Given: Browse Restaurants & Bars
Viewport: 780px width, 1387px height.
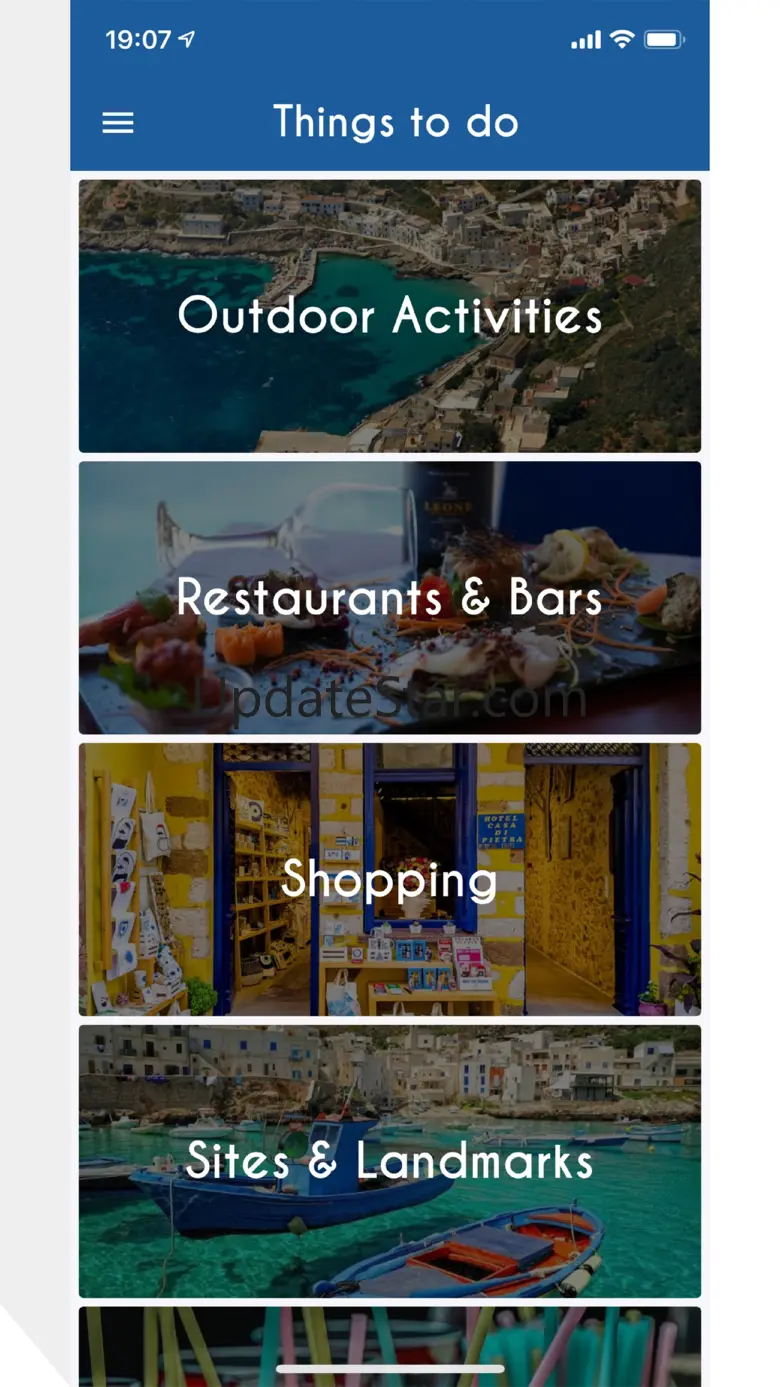Looking at the screenshot, I should pos(390,598).
